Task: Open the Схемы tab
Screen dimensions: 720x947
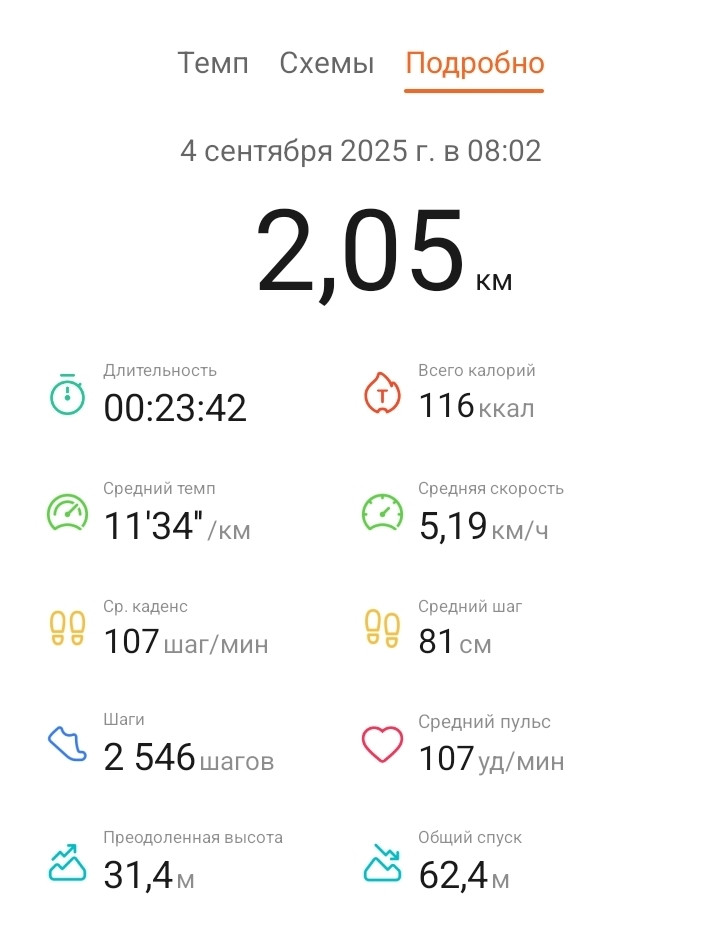Action: pos(327,63)
